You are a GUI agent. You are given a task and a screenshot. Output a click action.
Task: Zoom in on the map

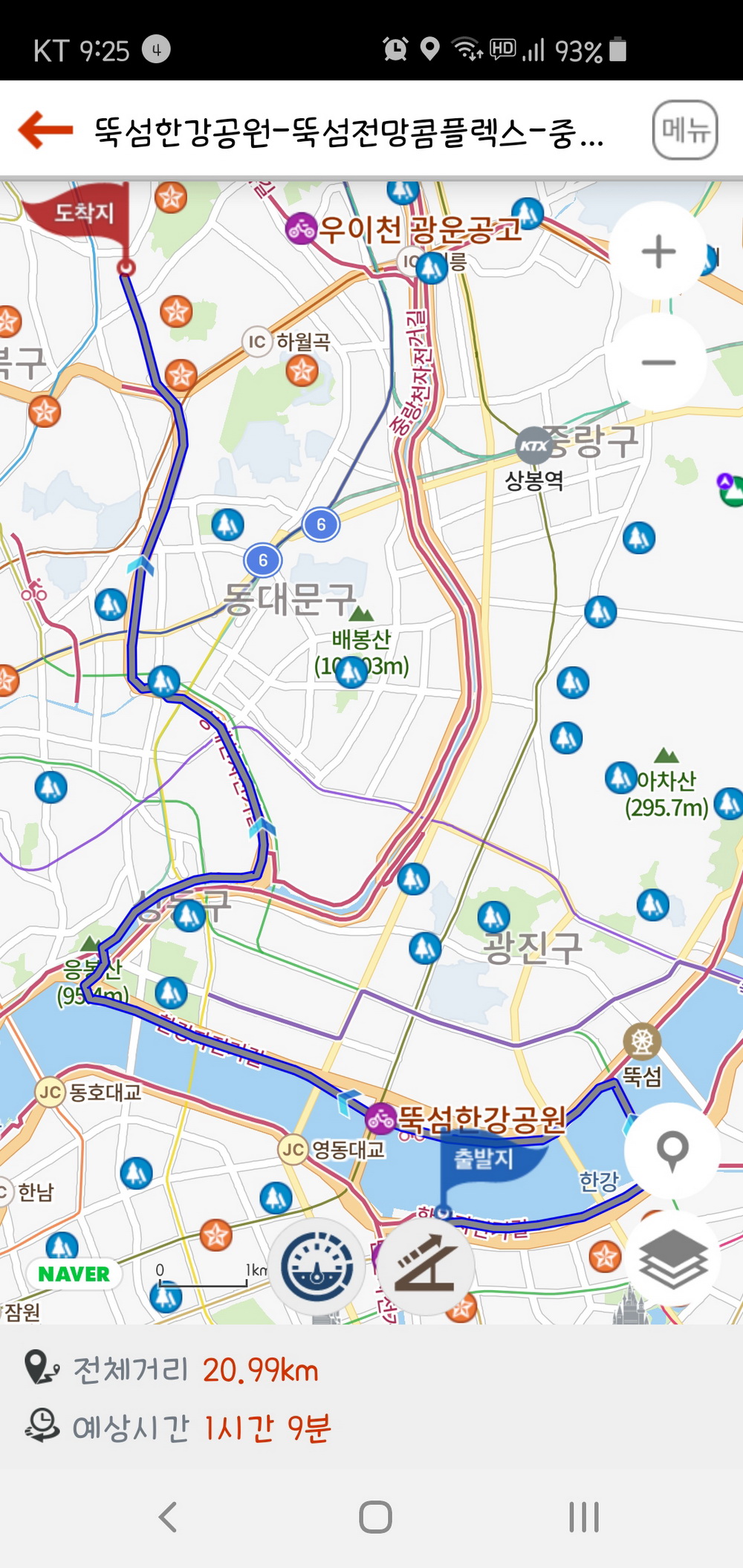click(x=658, y=251)
